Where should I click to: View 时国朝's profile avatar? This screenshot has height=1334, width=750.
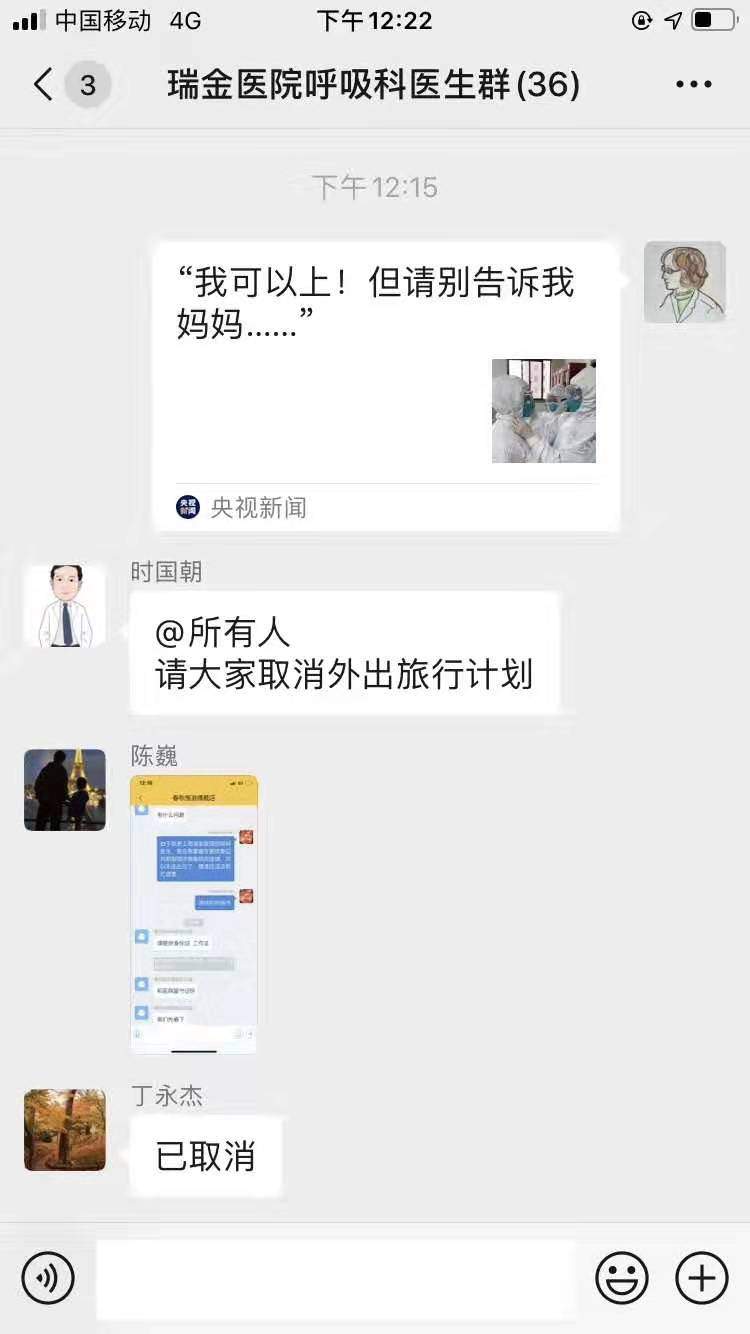pyautogui.click(x=65, y=606)
